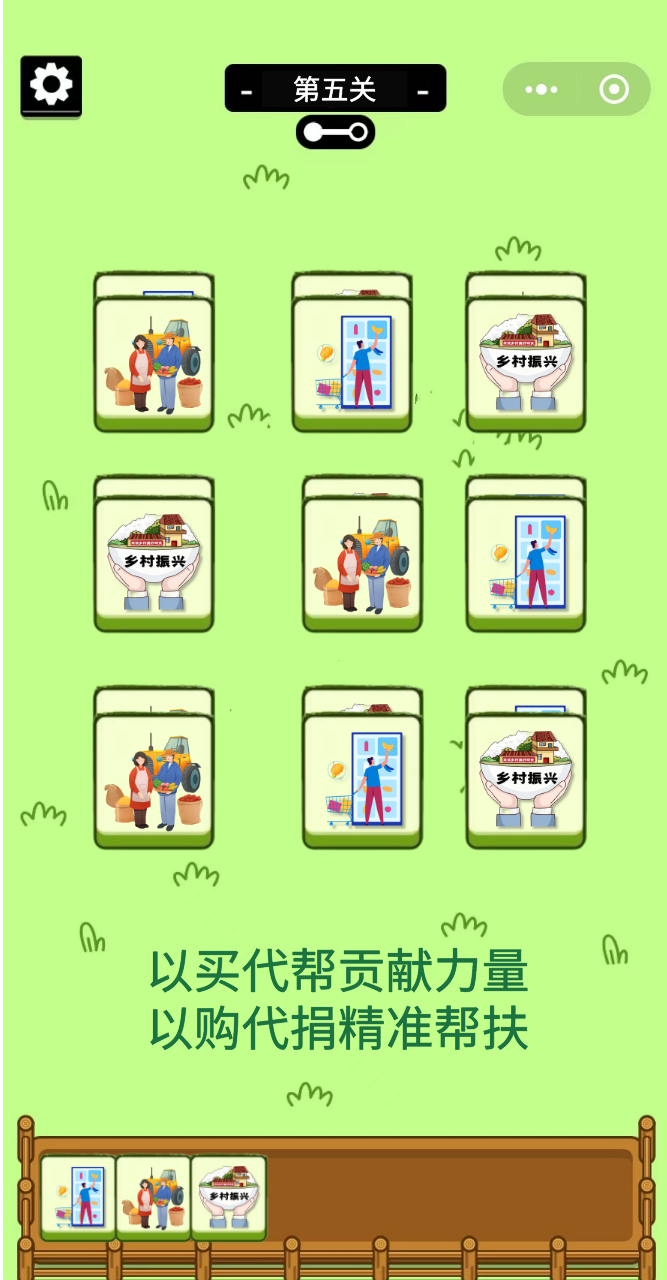The height and width of the screenshot is (1280, 667).
Task: Choose the 乡村振兴 bowl tile in the middle row
Action: pyautogui.click(x=154, y=565)
